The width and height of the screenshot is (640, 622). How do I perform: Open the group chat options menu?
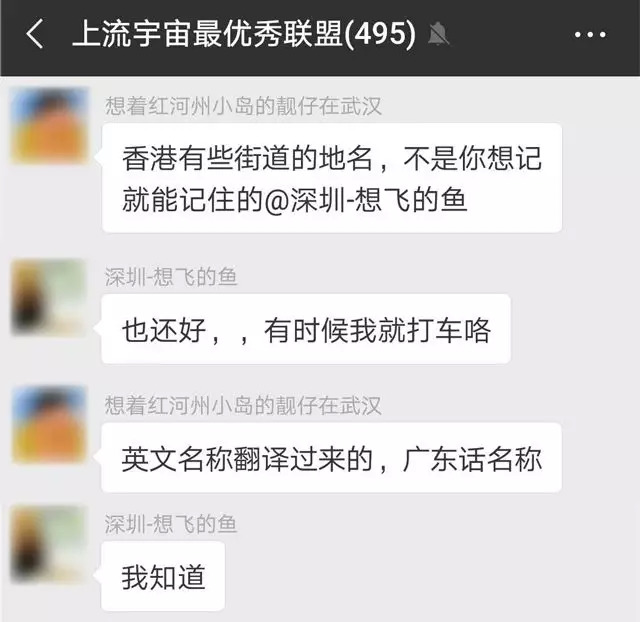click(589, 35)
